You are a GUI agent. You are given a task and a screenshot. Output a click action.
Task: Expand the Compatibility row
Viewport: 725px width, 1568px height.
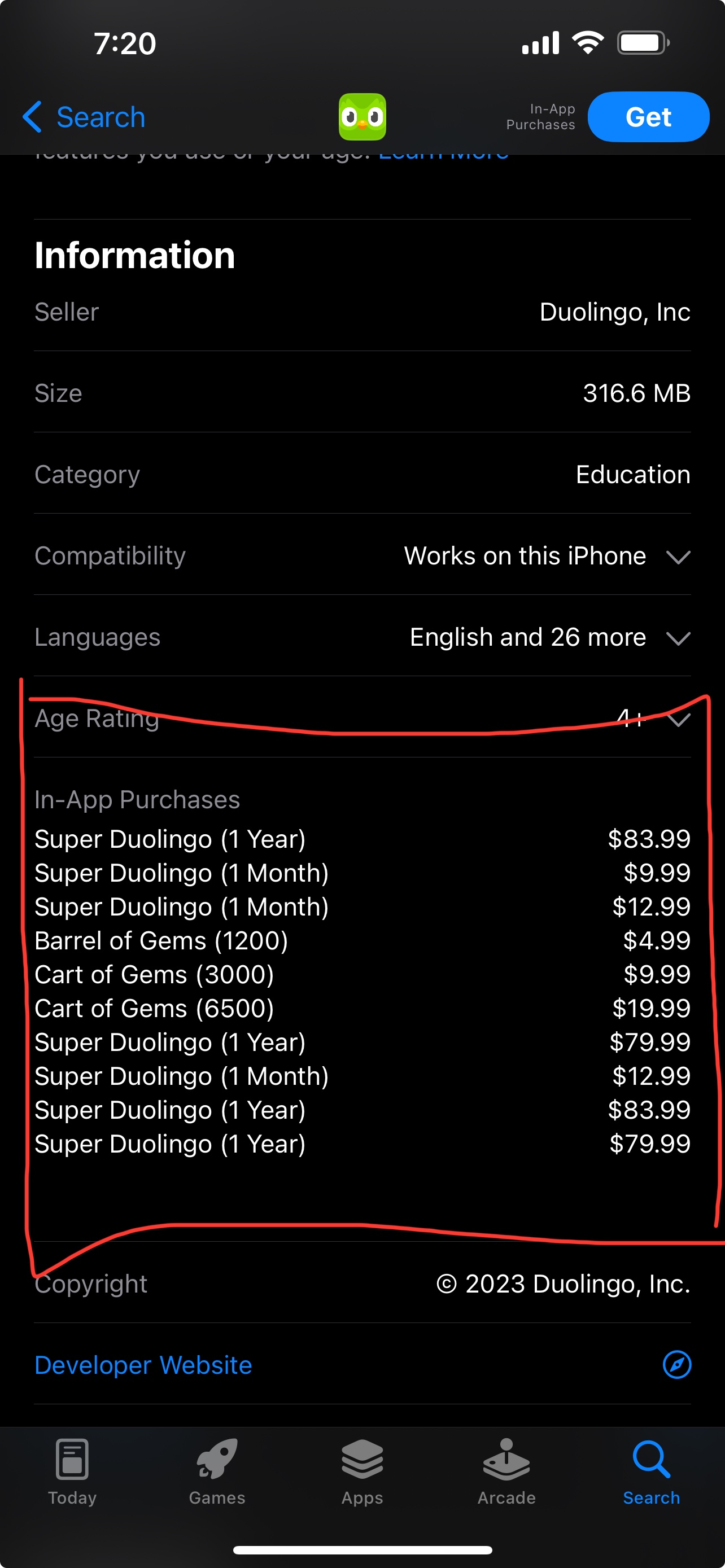click(362, 555)
